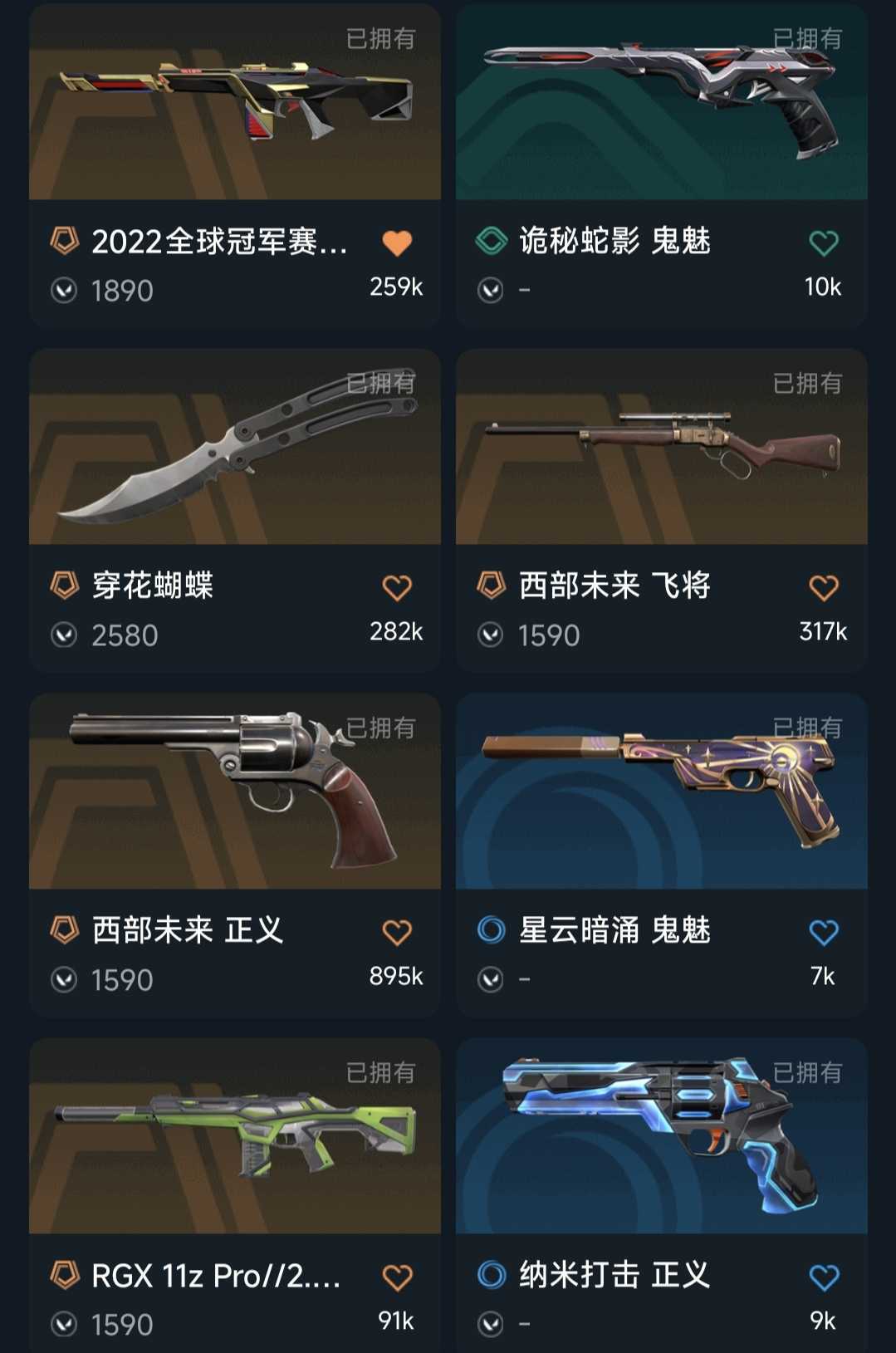Click the edition tier icon beside 2022全球冠军赛 skin name
This screenshot has height=1353, width=896.
click(66, 242)
